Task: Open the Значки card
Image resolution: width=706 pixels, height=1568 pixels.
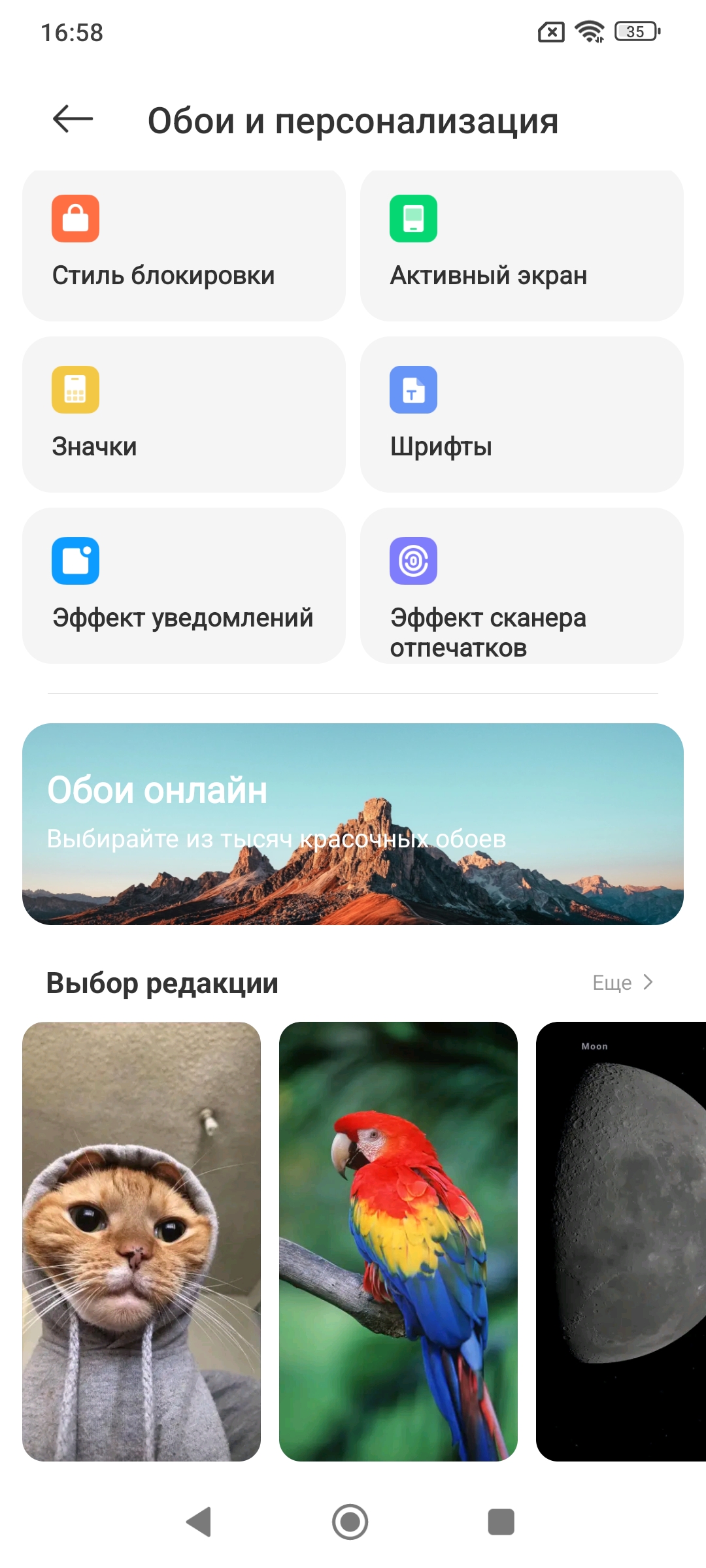Action: 184,414
